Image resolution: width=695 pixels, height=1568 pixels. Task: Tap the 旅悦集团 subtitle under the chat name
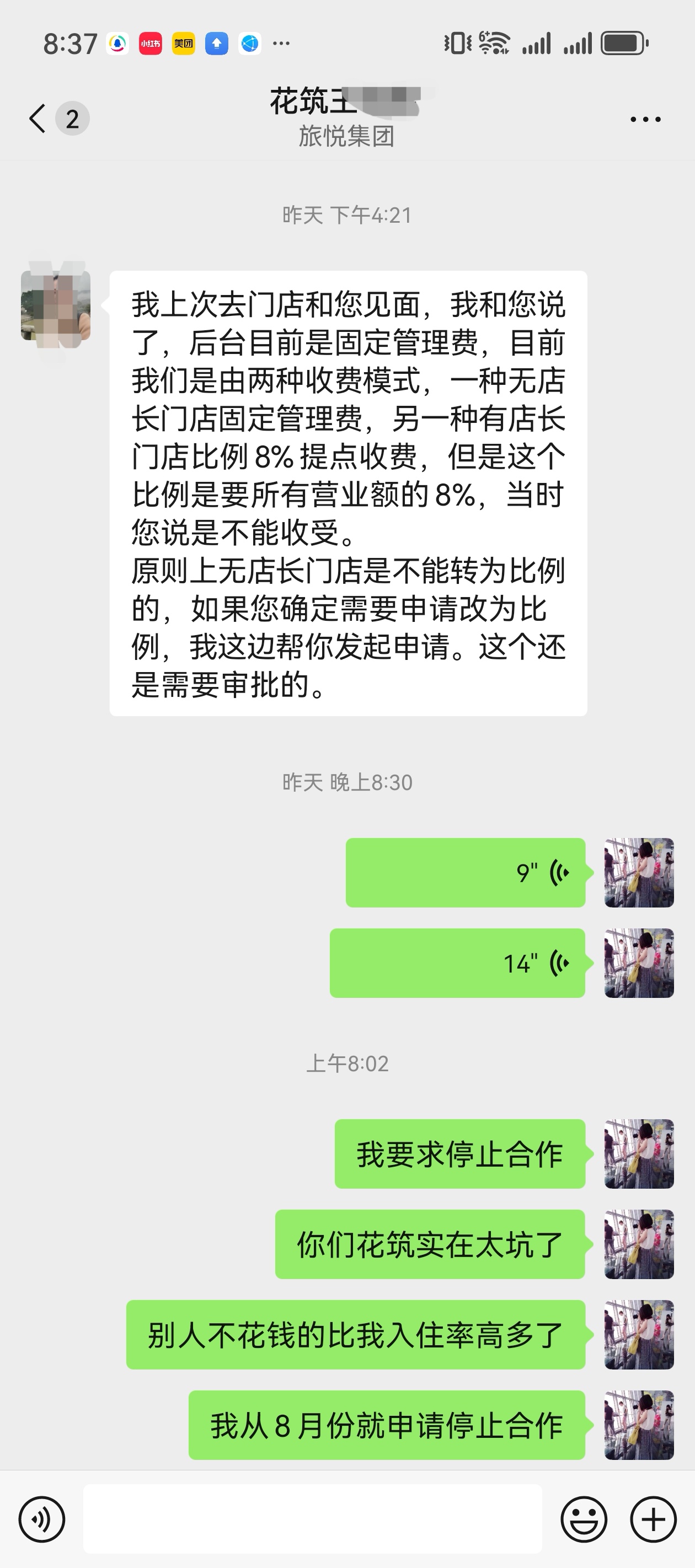[x=347, y=139]
